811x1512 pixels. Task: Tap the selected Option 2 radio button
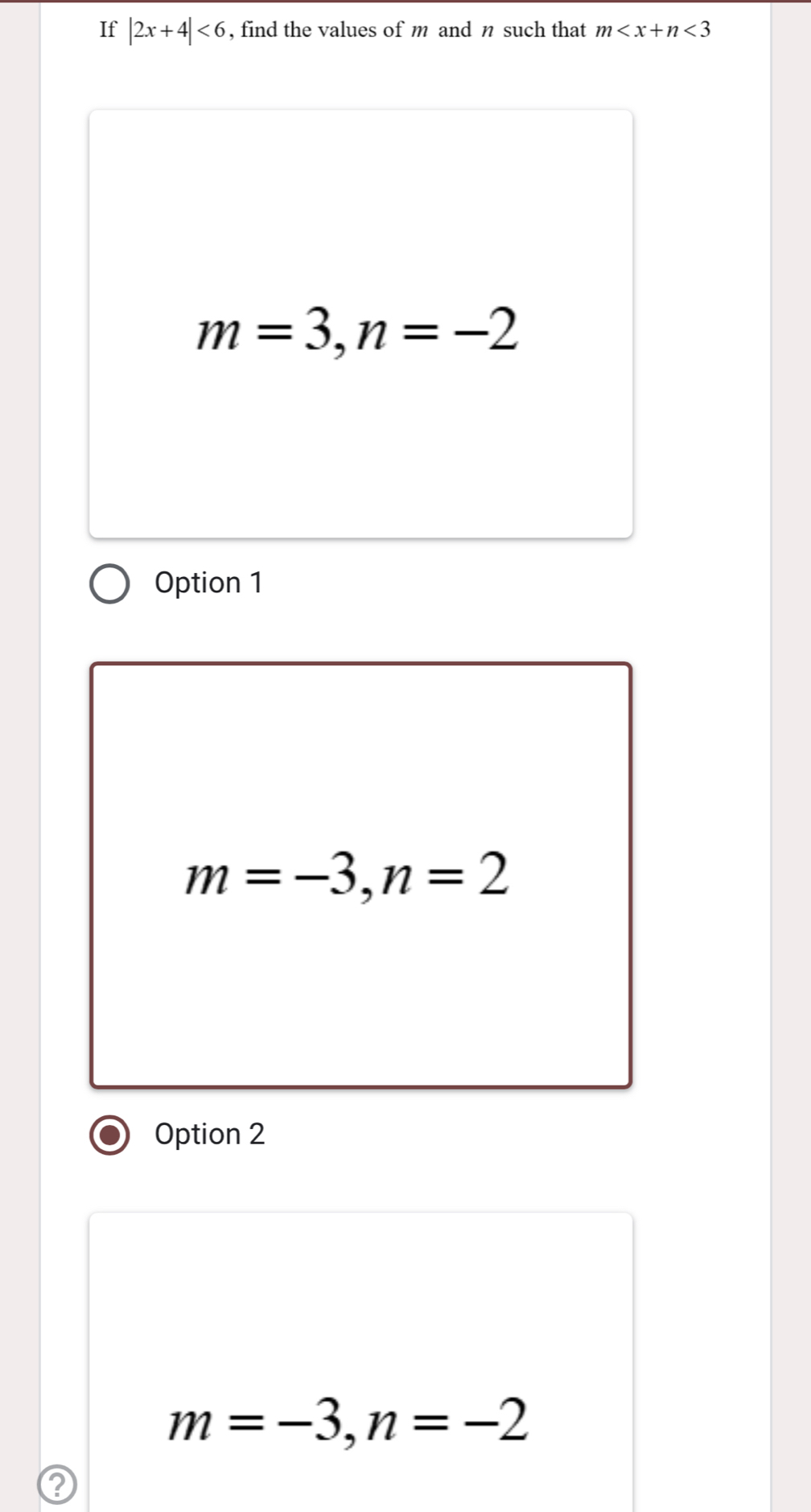(x=109, y=1135)
